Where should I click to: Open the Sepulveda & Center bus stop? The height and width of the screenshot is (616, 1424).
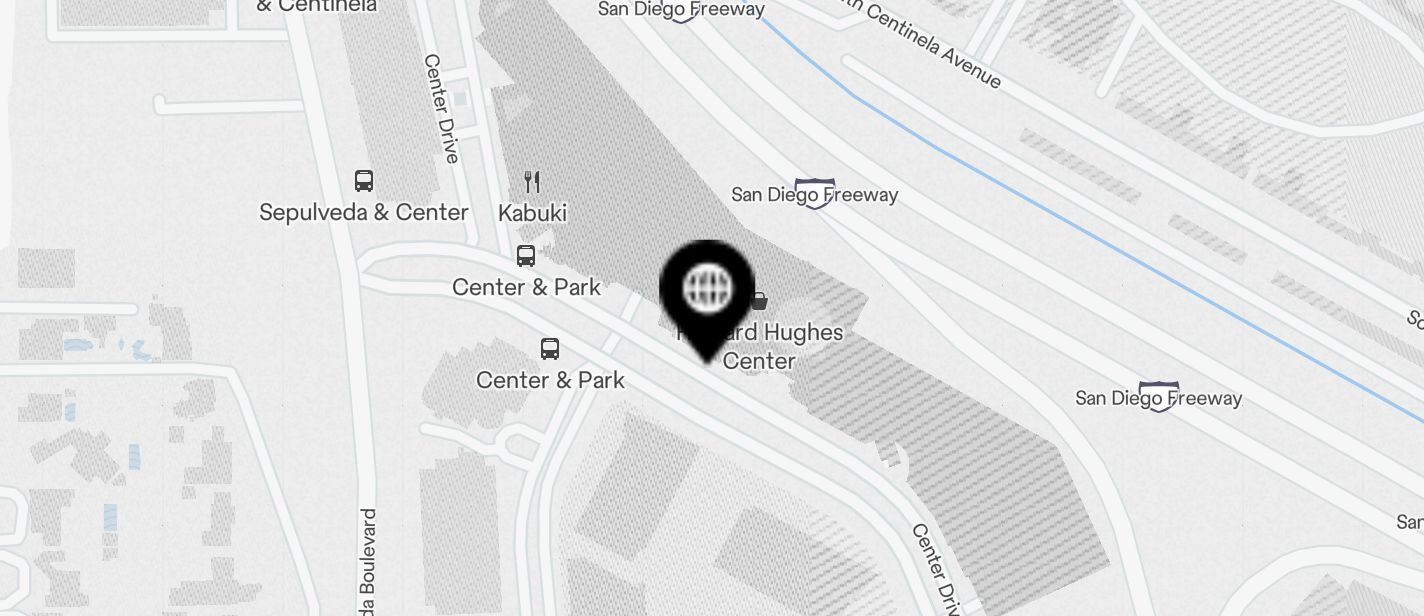(x=364, y=181)
